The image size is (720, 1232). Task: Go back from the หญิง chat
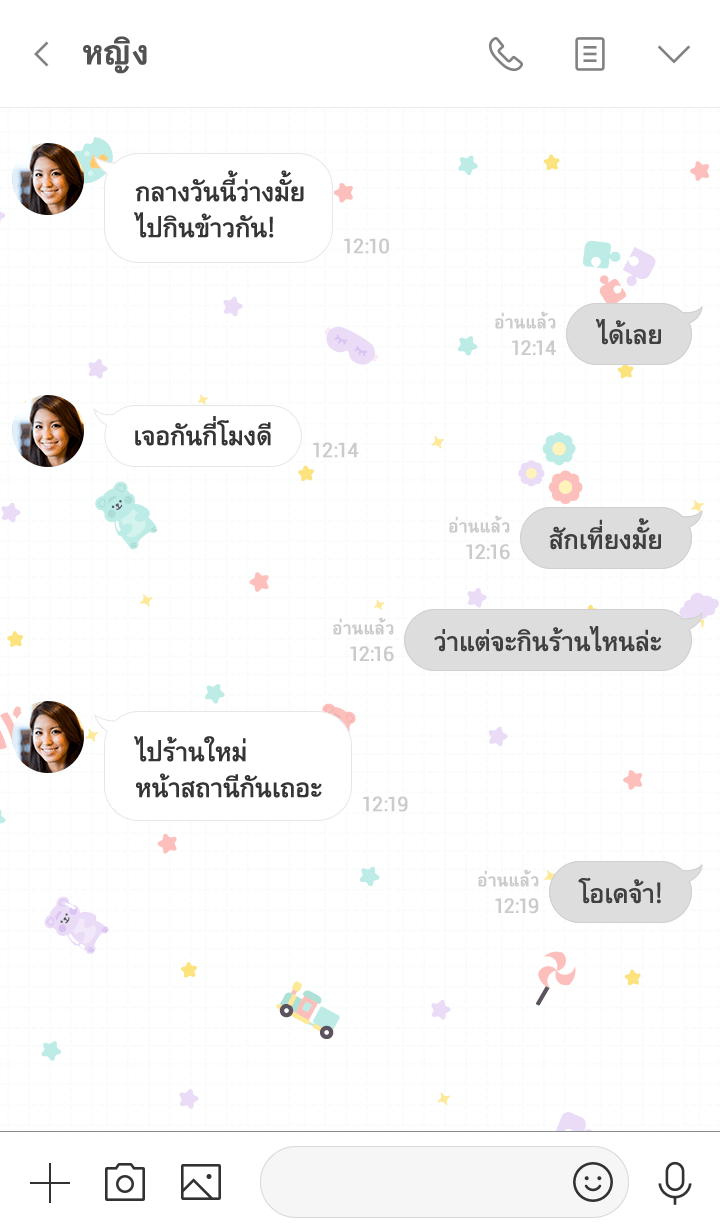coord(41,54)
